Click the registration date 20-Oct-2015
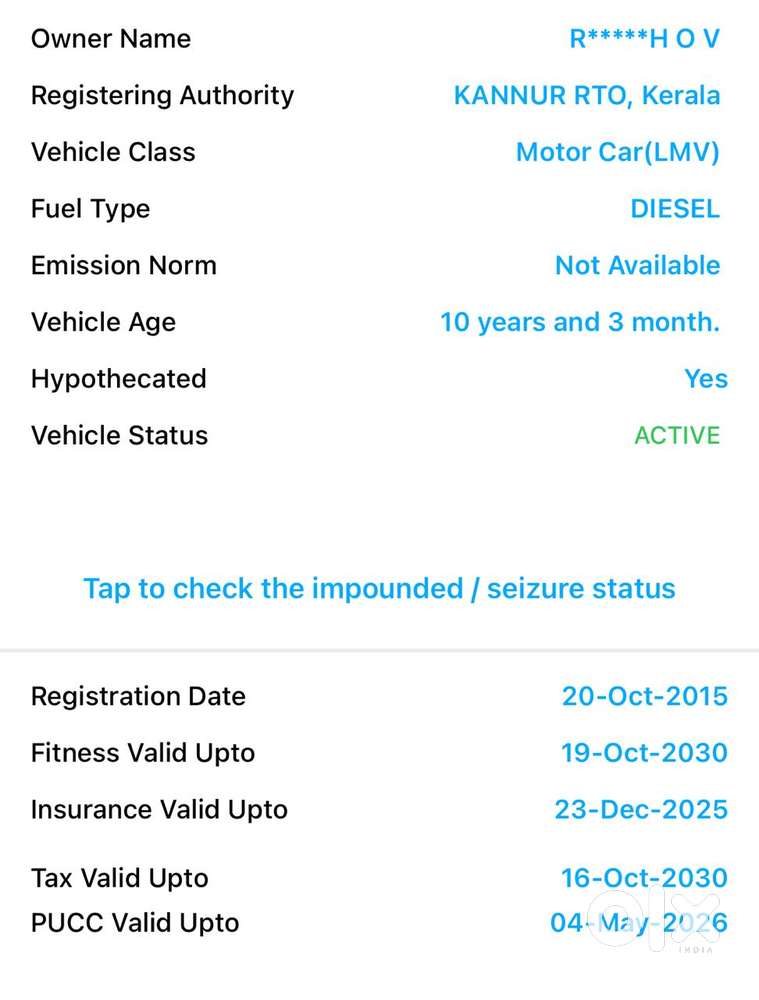The height and width of the screenshot is (1000, 759). [645, 696]
